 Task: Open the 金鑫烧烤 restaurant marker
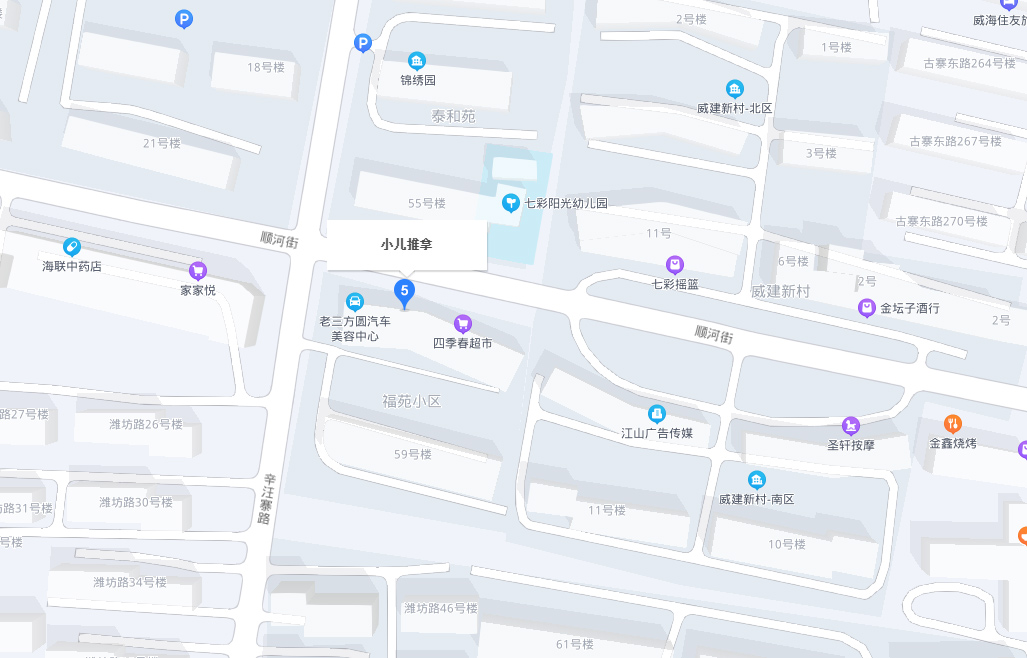point(953,423)
